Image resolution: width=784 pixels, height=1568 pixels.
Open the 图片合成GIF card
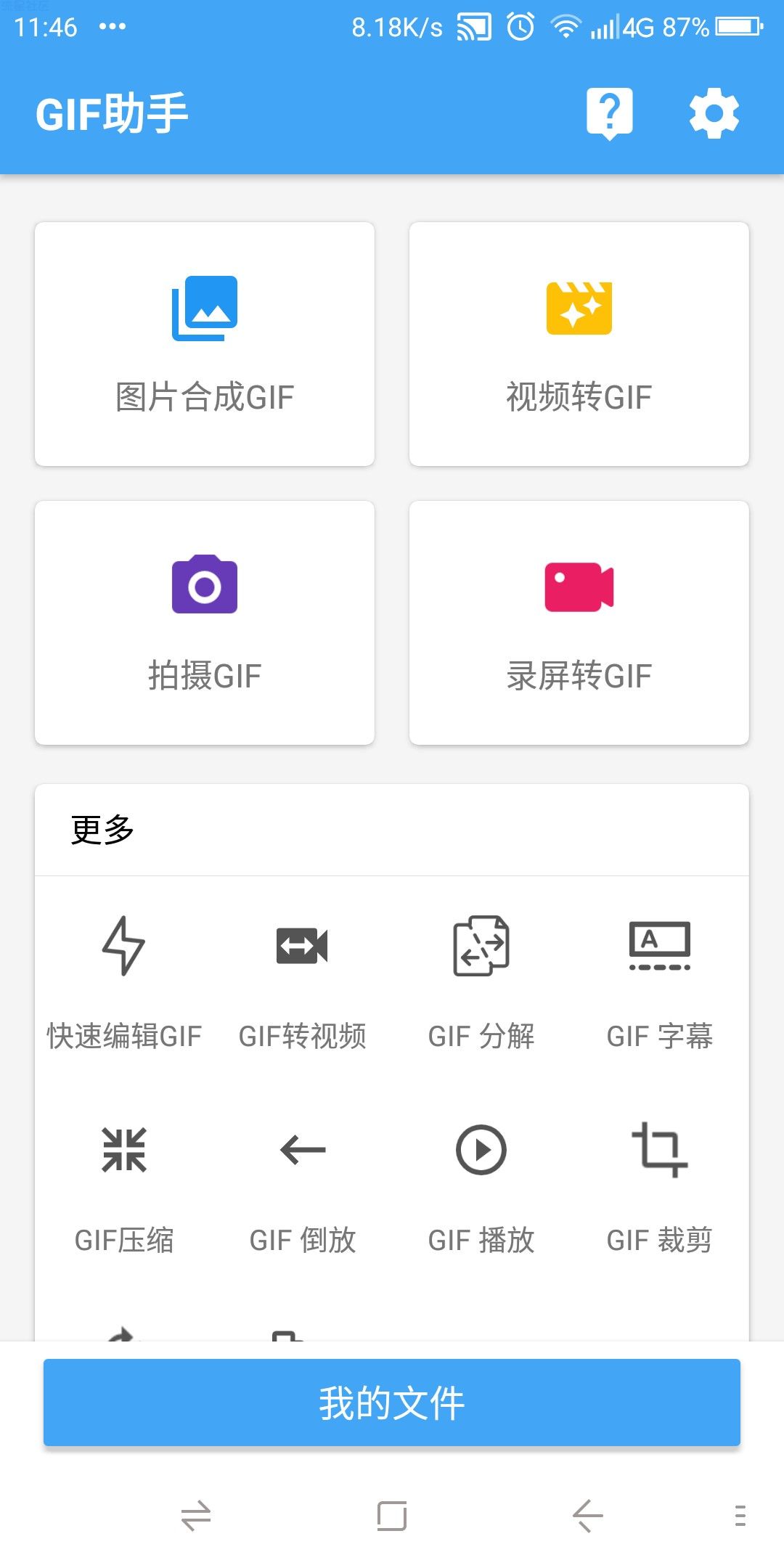click(x=205, y=344)
